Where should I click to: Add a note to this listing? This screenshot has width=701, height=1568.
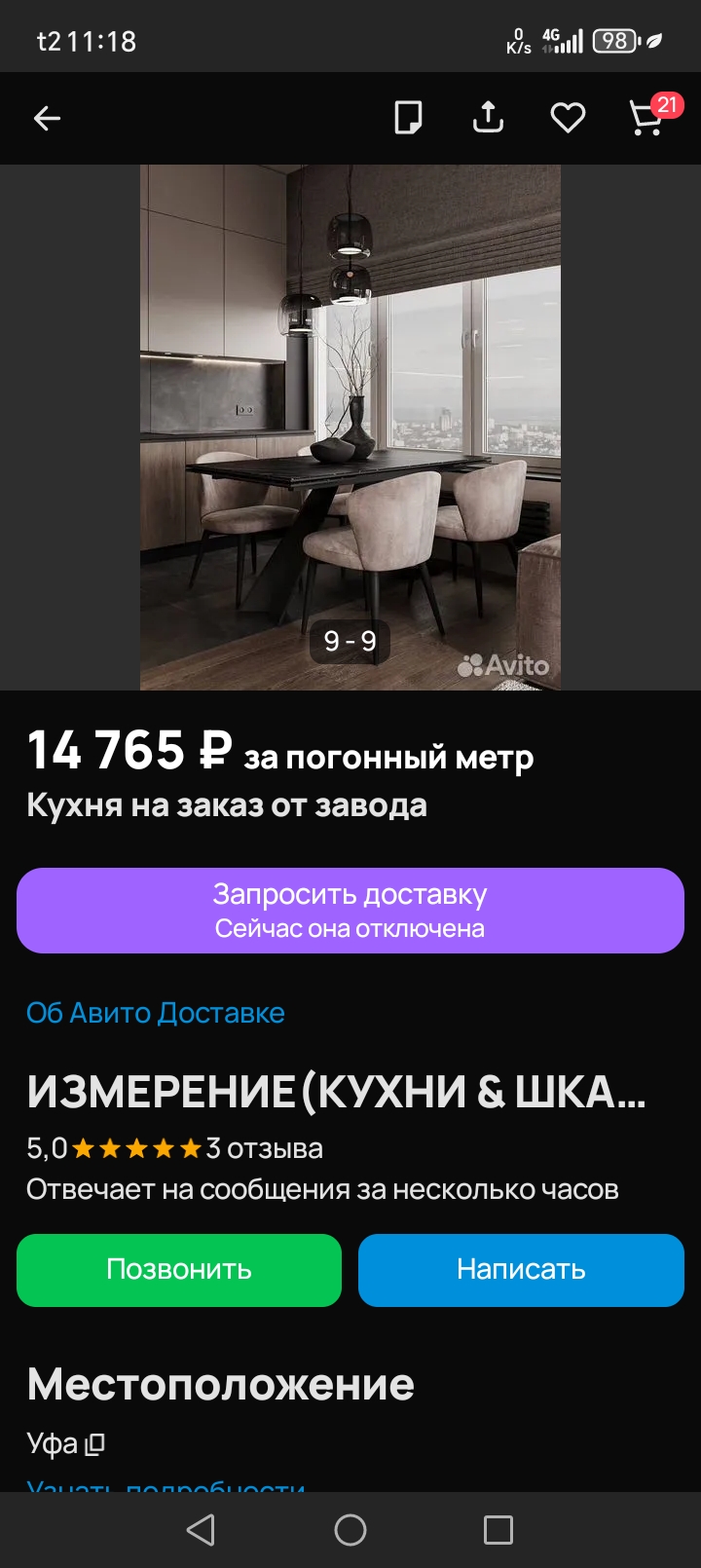408,118
